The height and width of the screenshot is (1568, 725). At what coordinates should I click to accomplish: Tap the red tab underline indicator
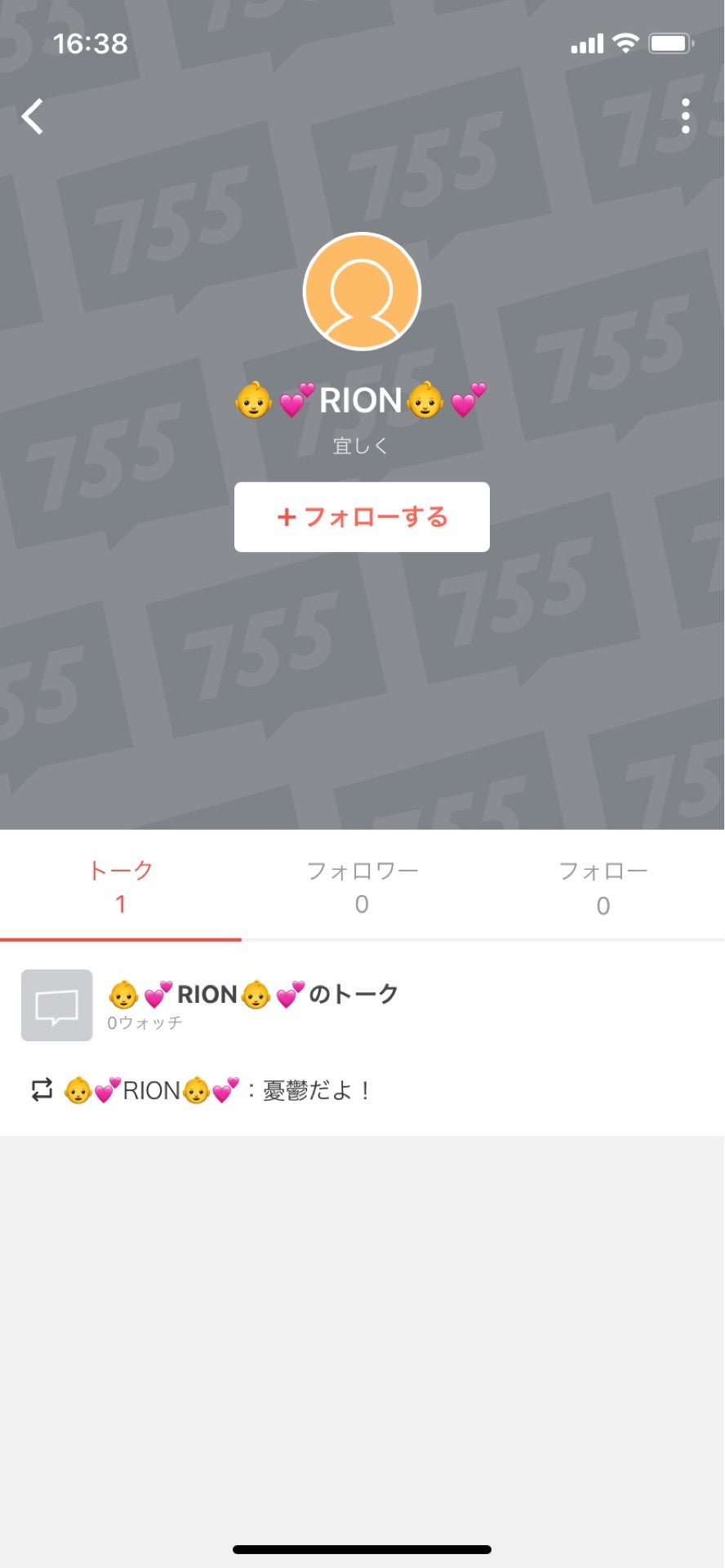[x=120, y=941]
